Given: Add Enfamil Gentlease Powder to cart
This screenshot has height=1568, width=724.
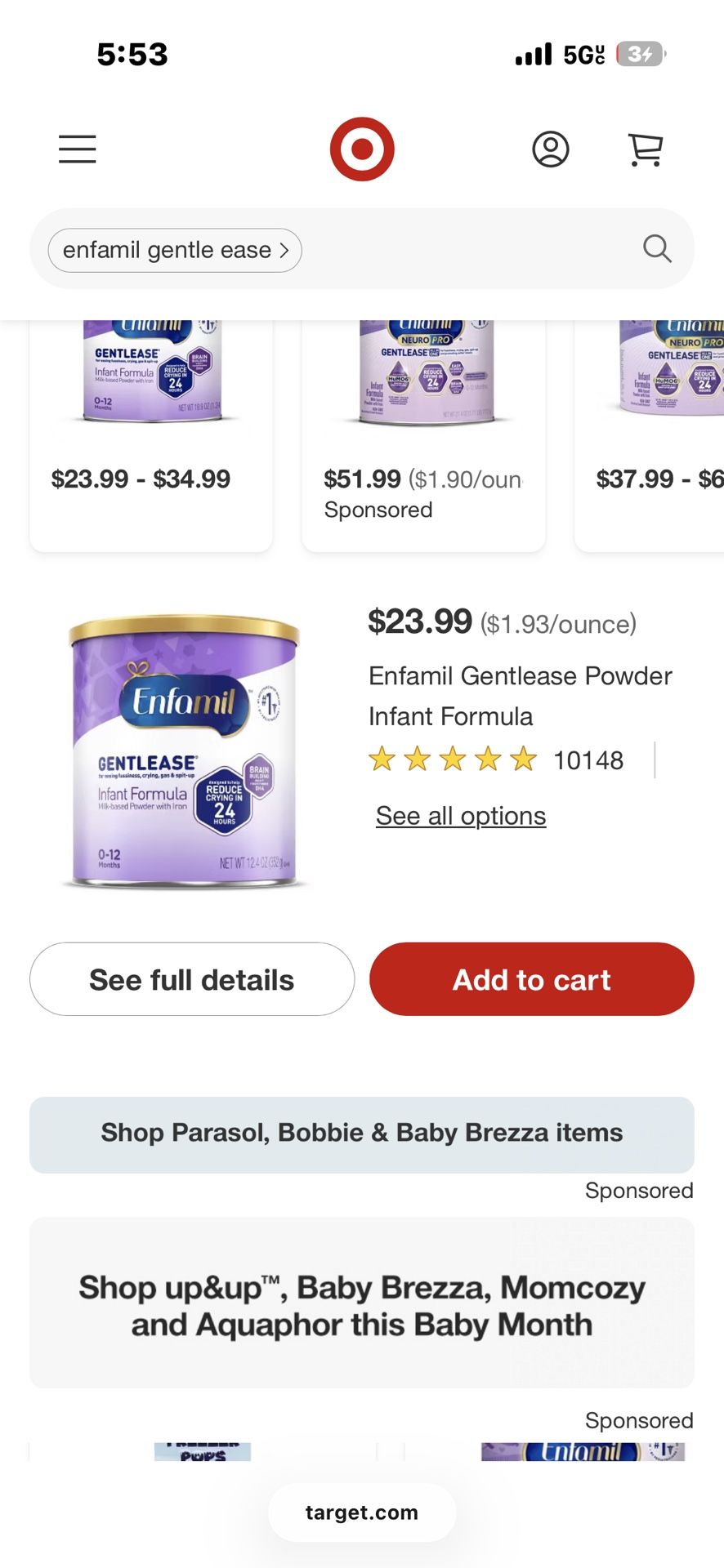Looking at the screenshot, I should pos(532,979).
